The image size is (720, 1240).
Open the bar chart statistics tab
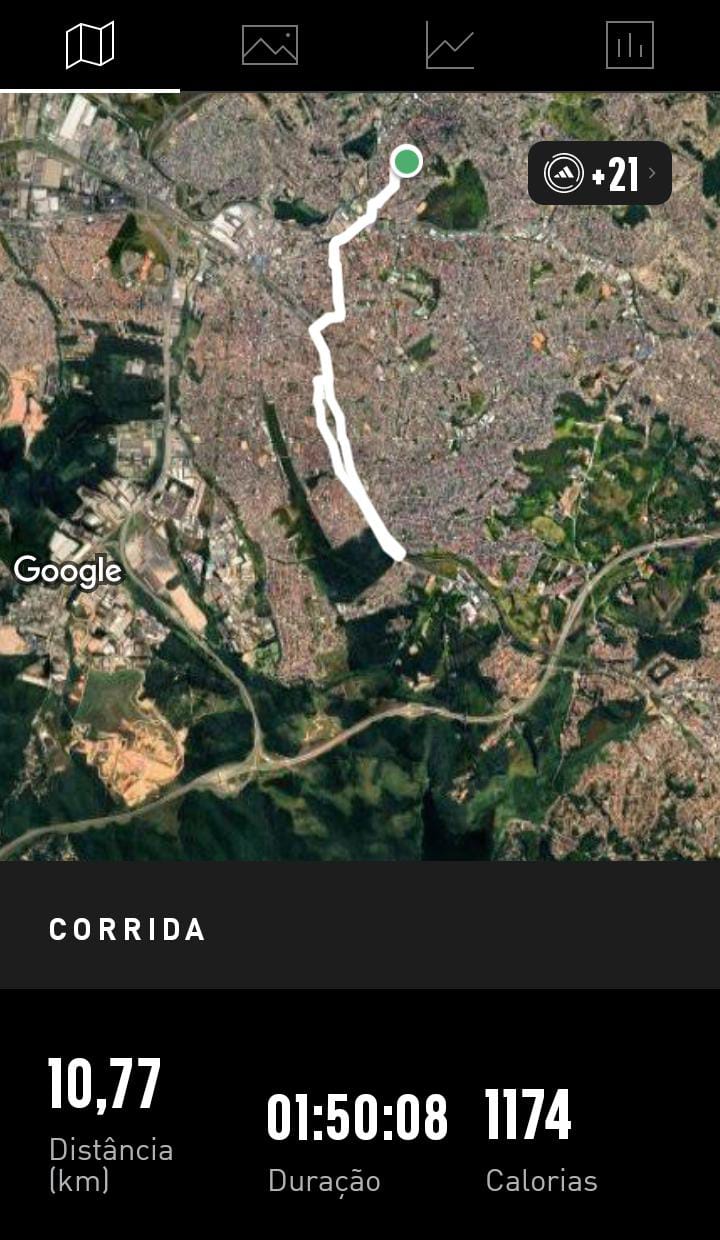tap(630, 45)
